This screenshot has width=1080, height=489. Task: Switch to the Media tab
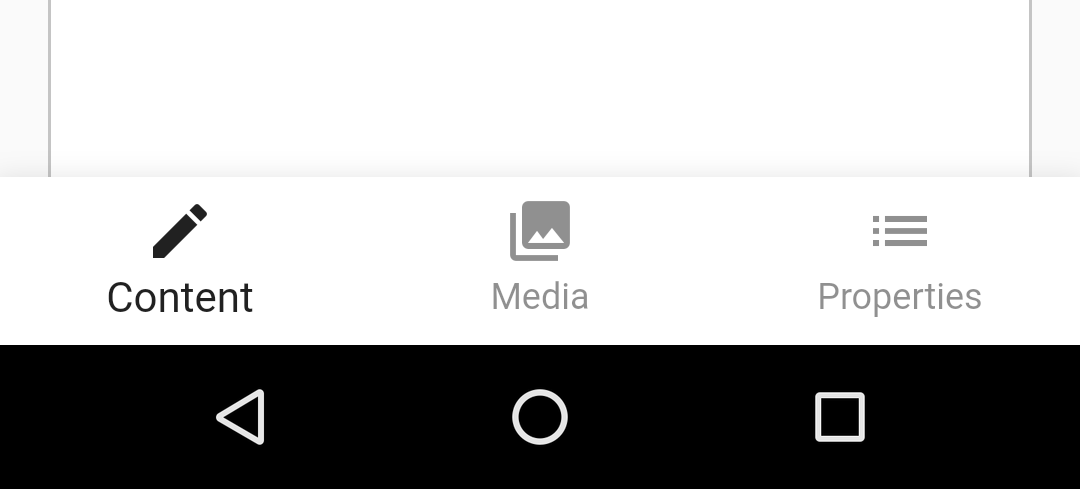click(540, 261)
